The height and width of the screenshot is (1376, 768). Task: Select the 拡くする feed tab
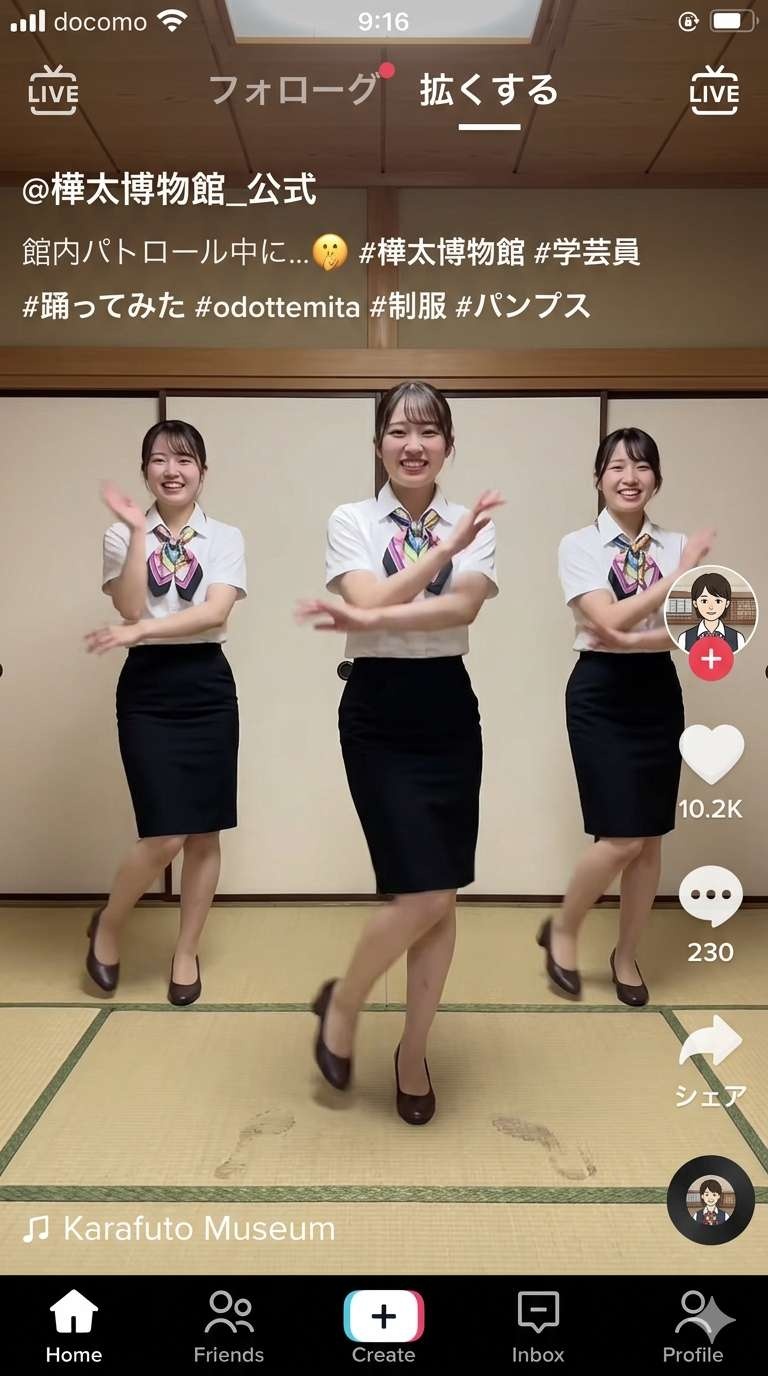pos(489,90)
